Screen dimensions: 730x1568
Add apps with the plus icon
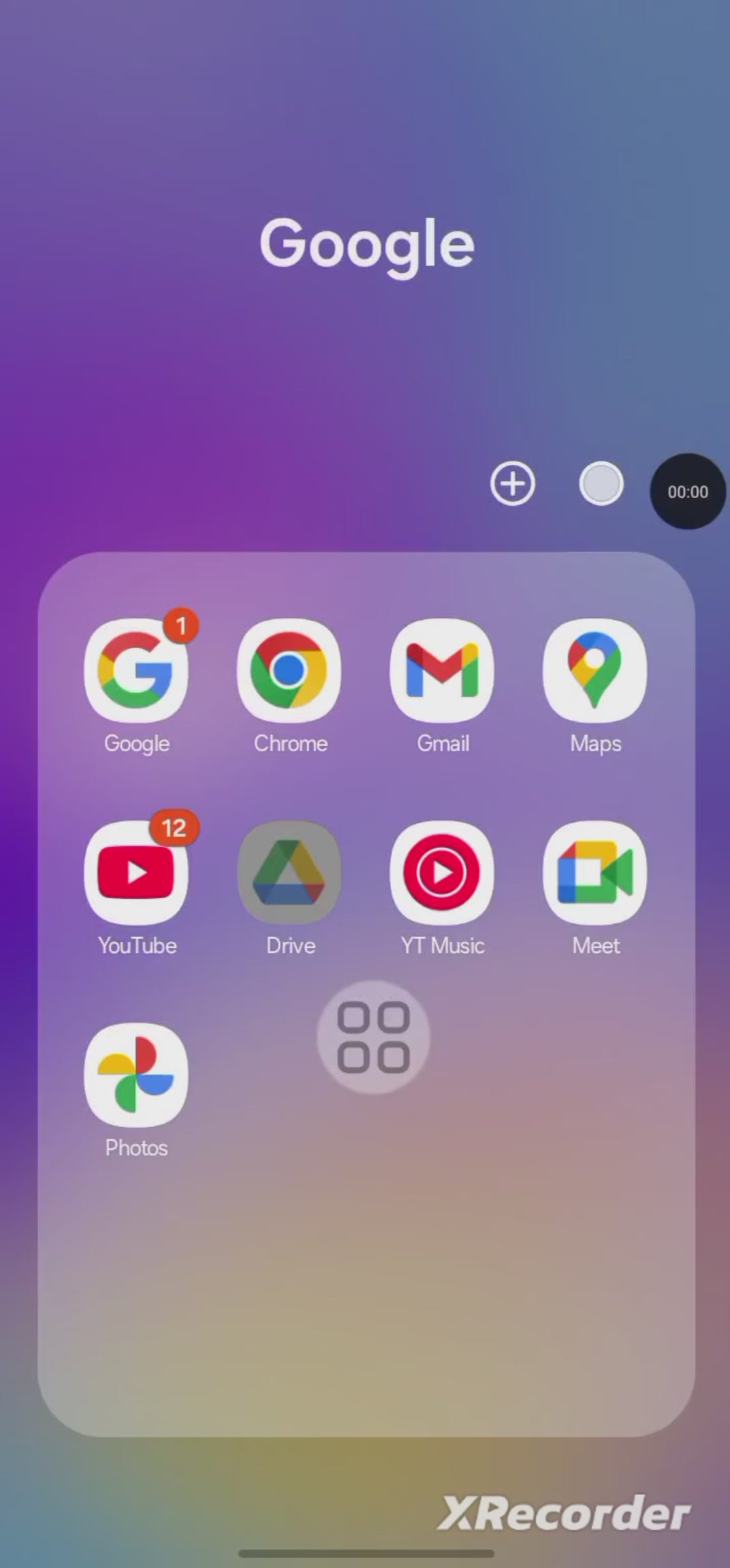513,484
